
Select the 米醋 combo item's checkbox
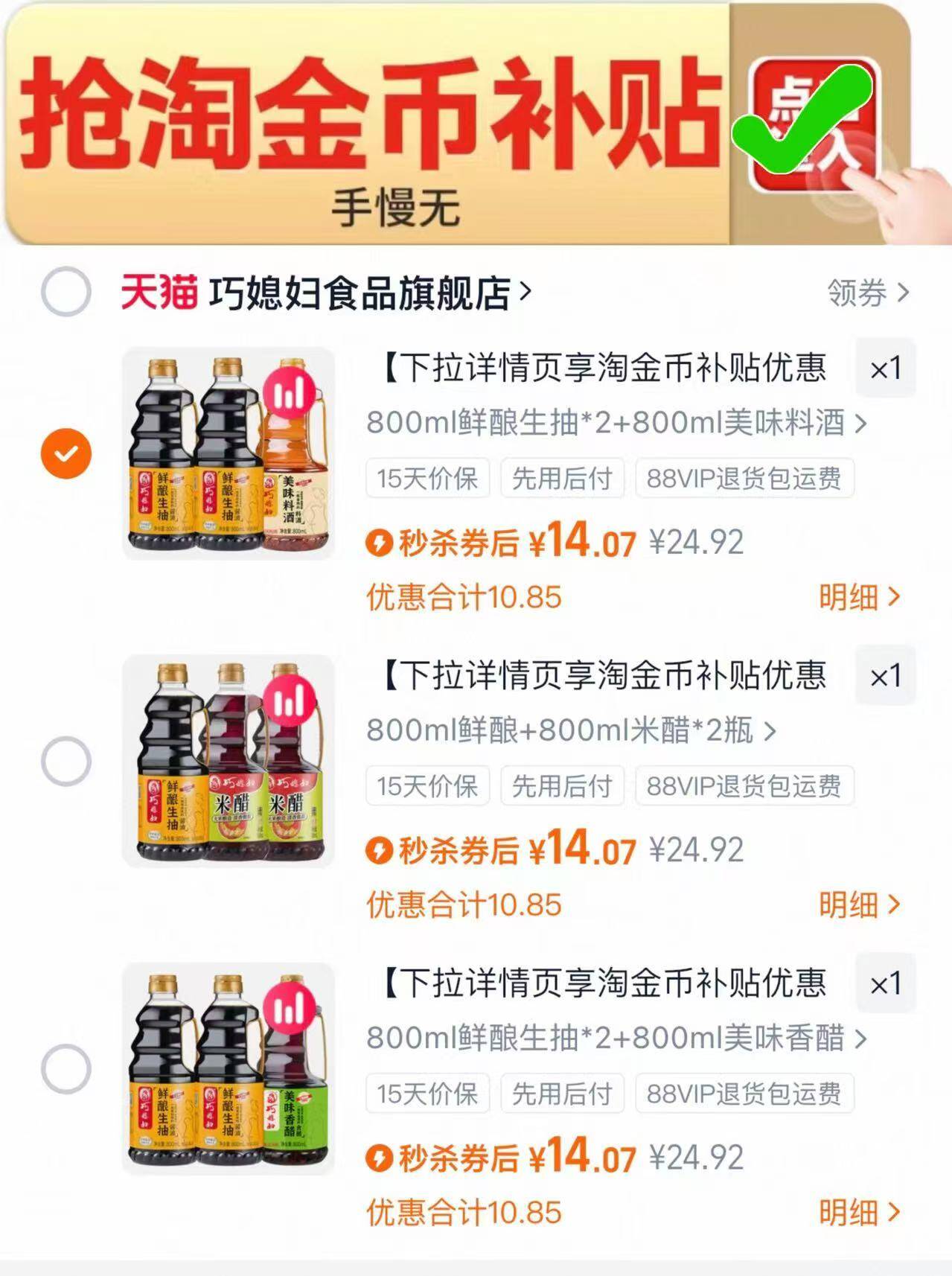tap(67, 758)
